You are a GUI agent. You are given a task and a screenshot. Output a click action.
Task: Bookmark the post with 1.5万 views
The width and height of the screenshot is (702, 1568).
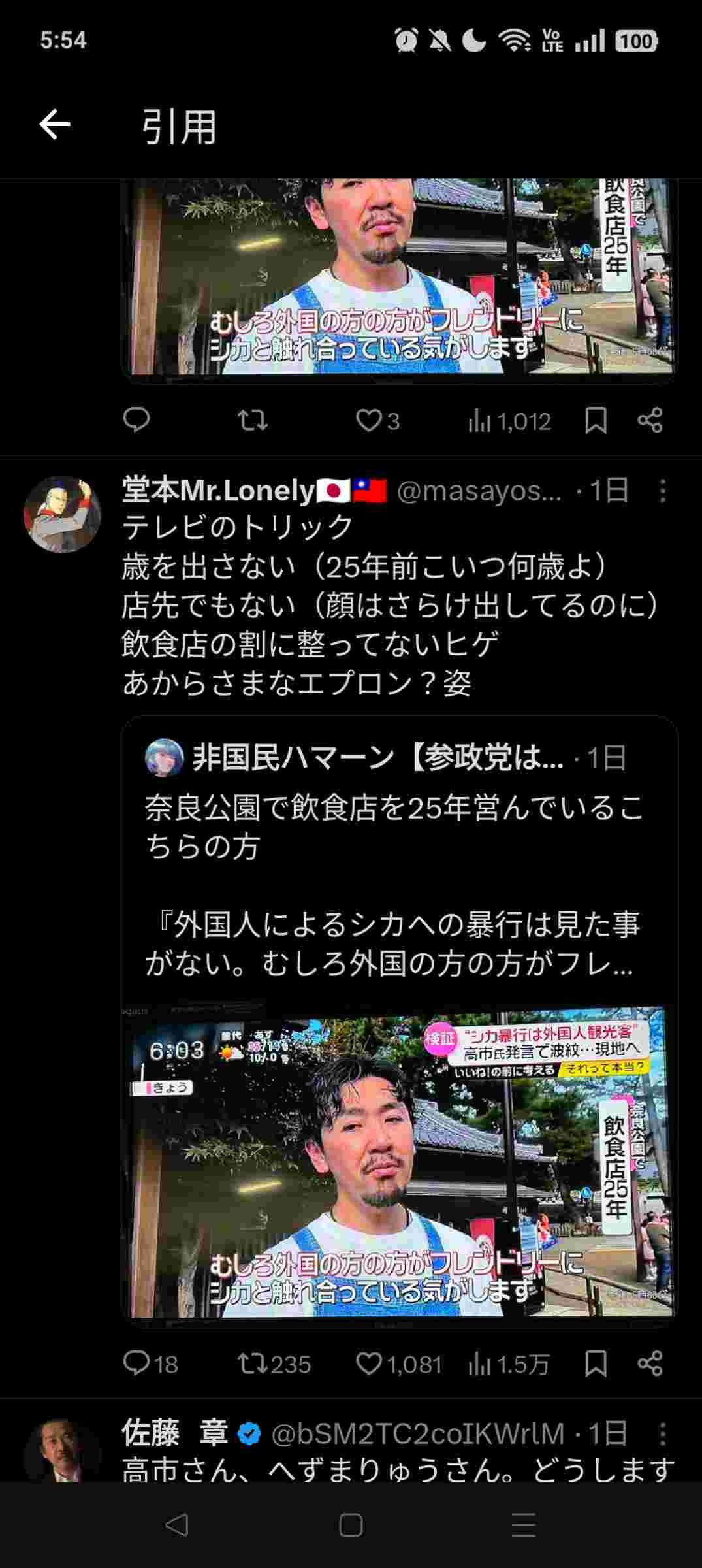pos(596,1364)
